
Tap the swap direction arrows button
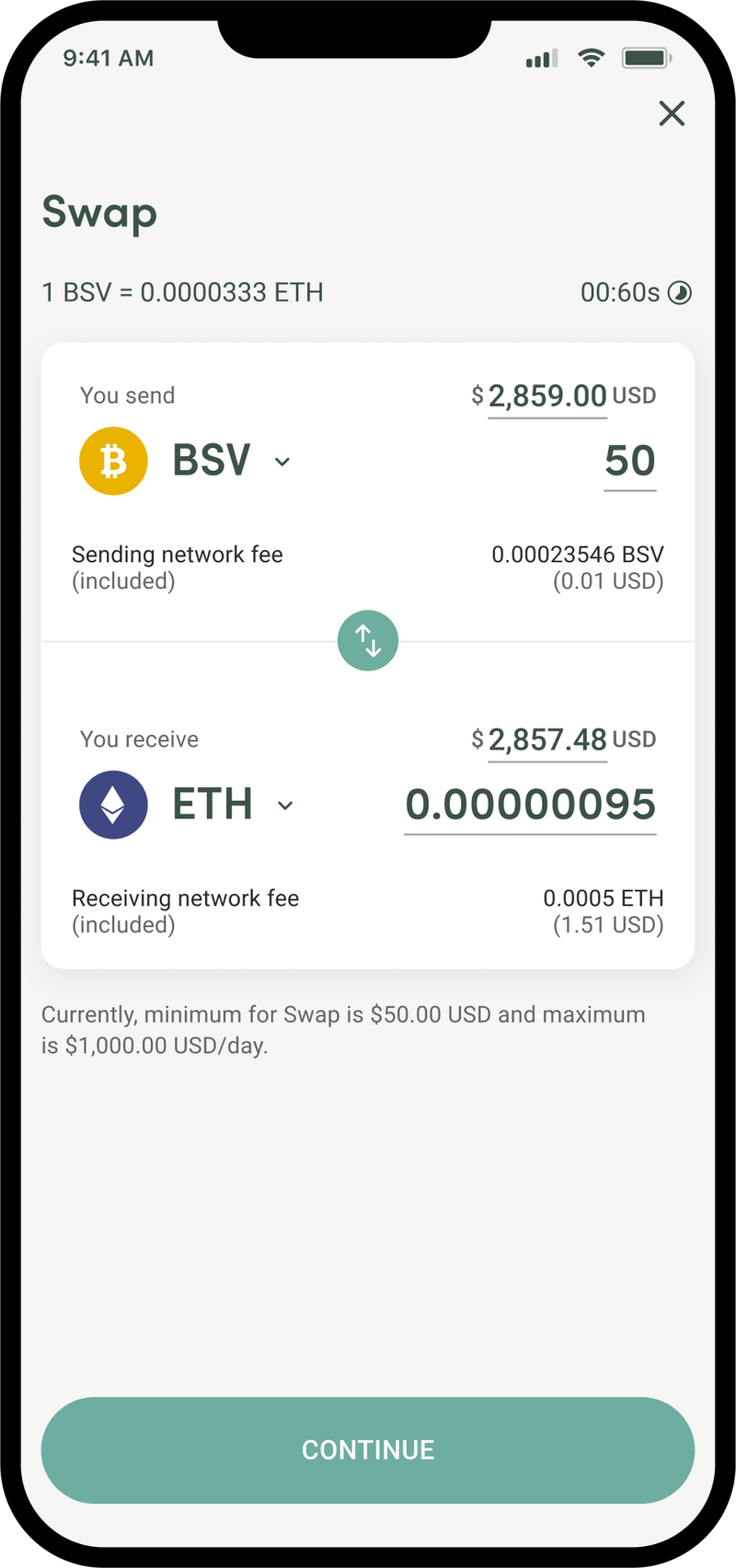(367, 640)
